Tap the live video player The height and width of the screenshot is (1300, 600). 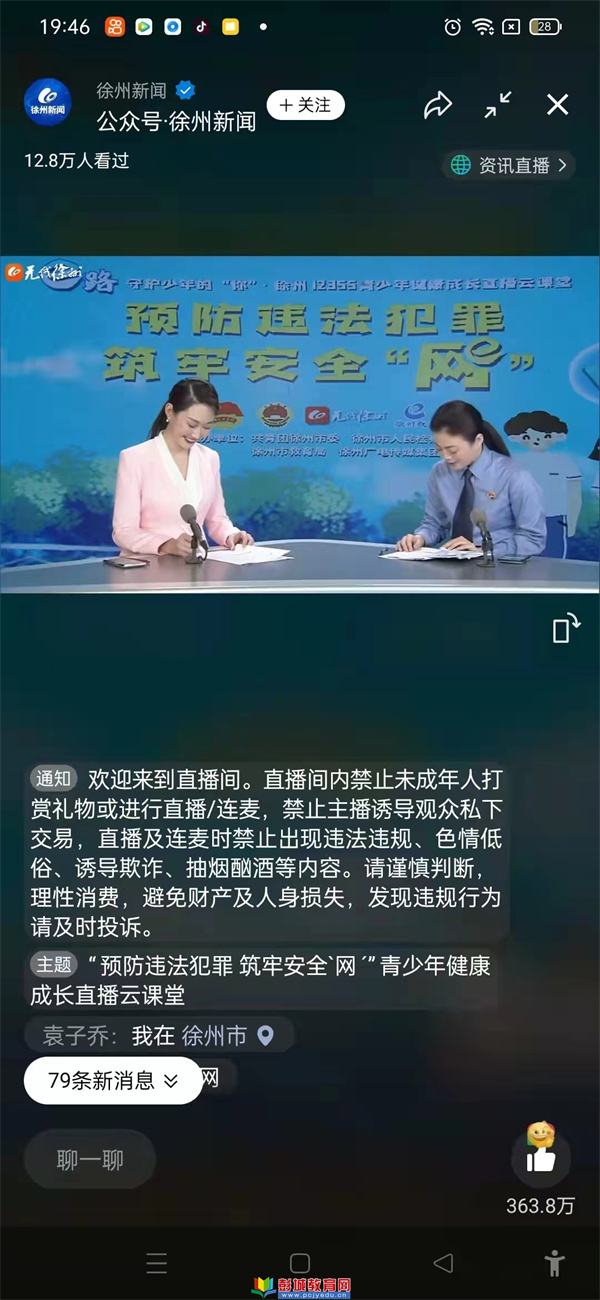[300, 425]
